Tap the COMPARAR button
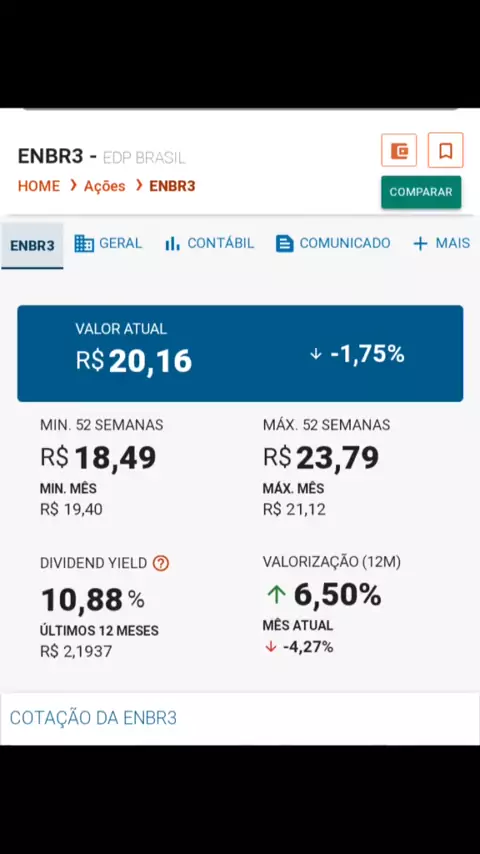Viewport: 480px width, 854px height. click(x=421, y=192)
